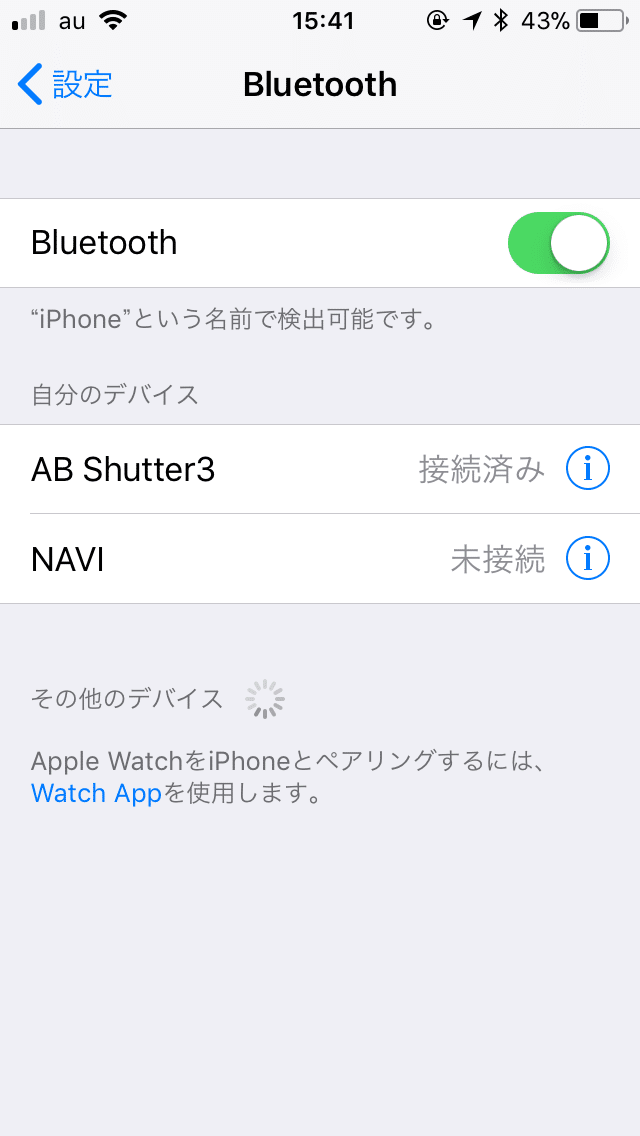The width and height of the screenshot is (640, 1136).
Task: Open info details for AB Shutter3
Action: pyautogui.click(x=587, y=469)
